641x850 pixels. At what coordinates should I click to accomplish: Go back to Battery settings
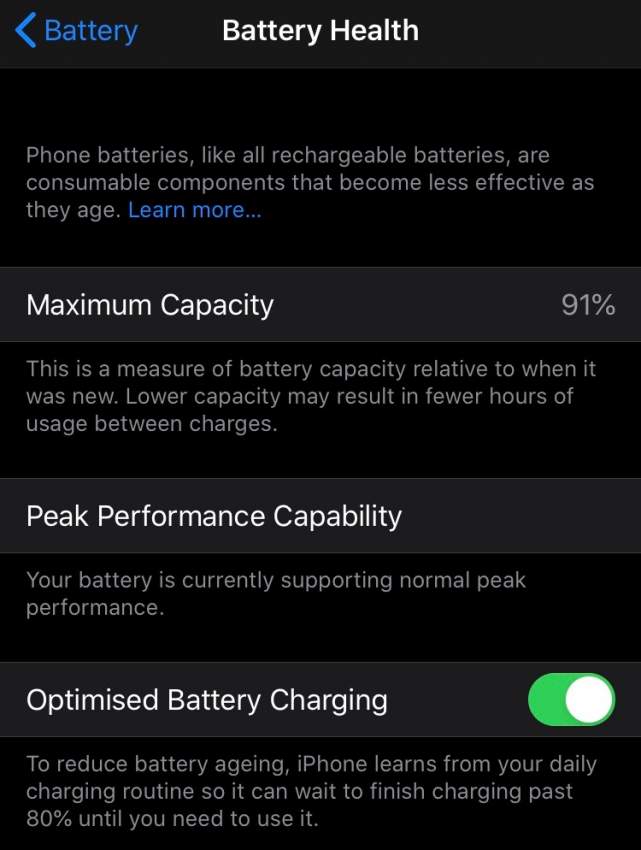click(x=76, y=31)
